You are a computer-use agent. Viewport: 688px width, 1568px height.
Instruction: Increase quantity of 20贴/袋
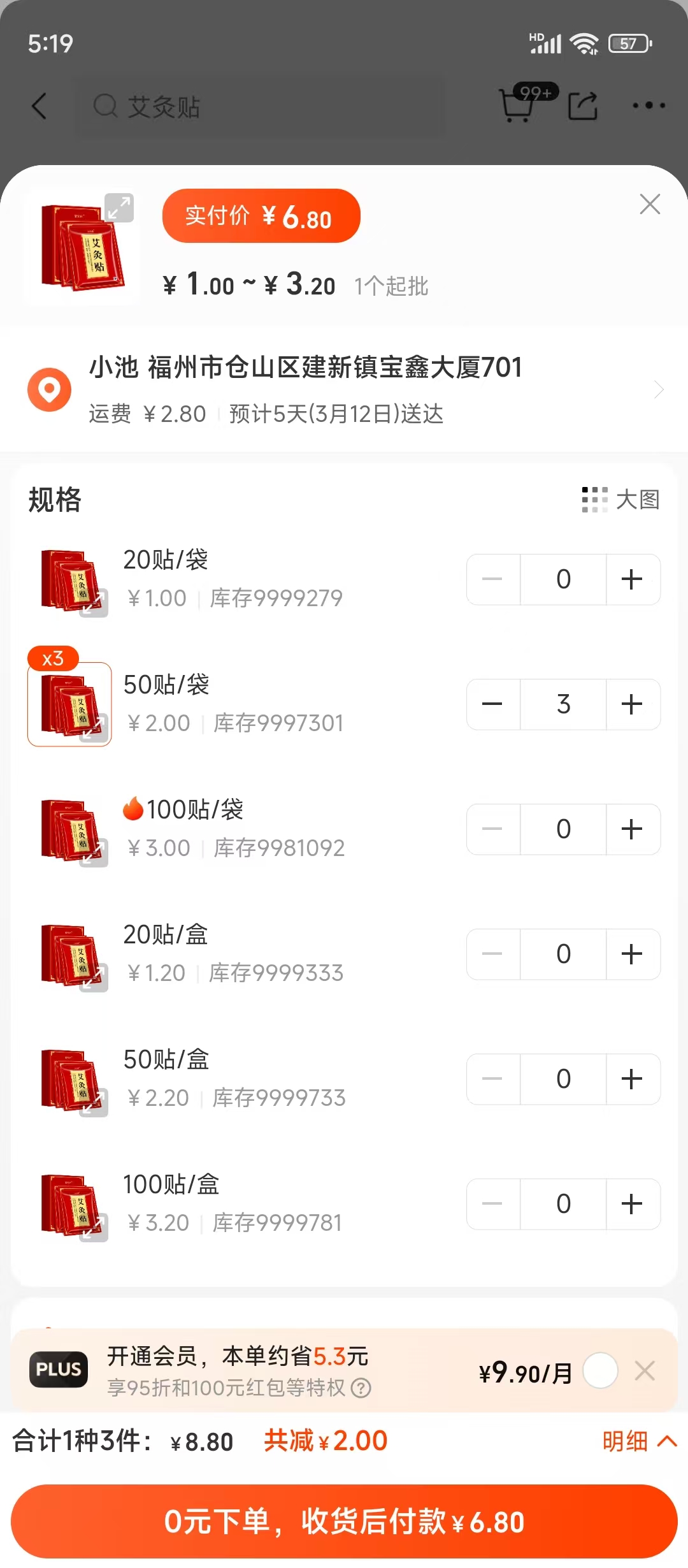click(x=632, y=579)
